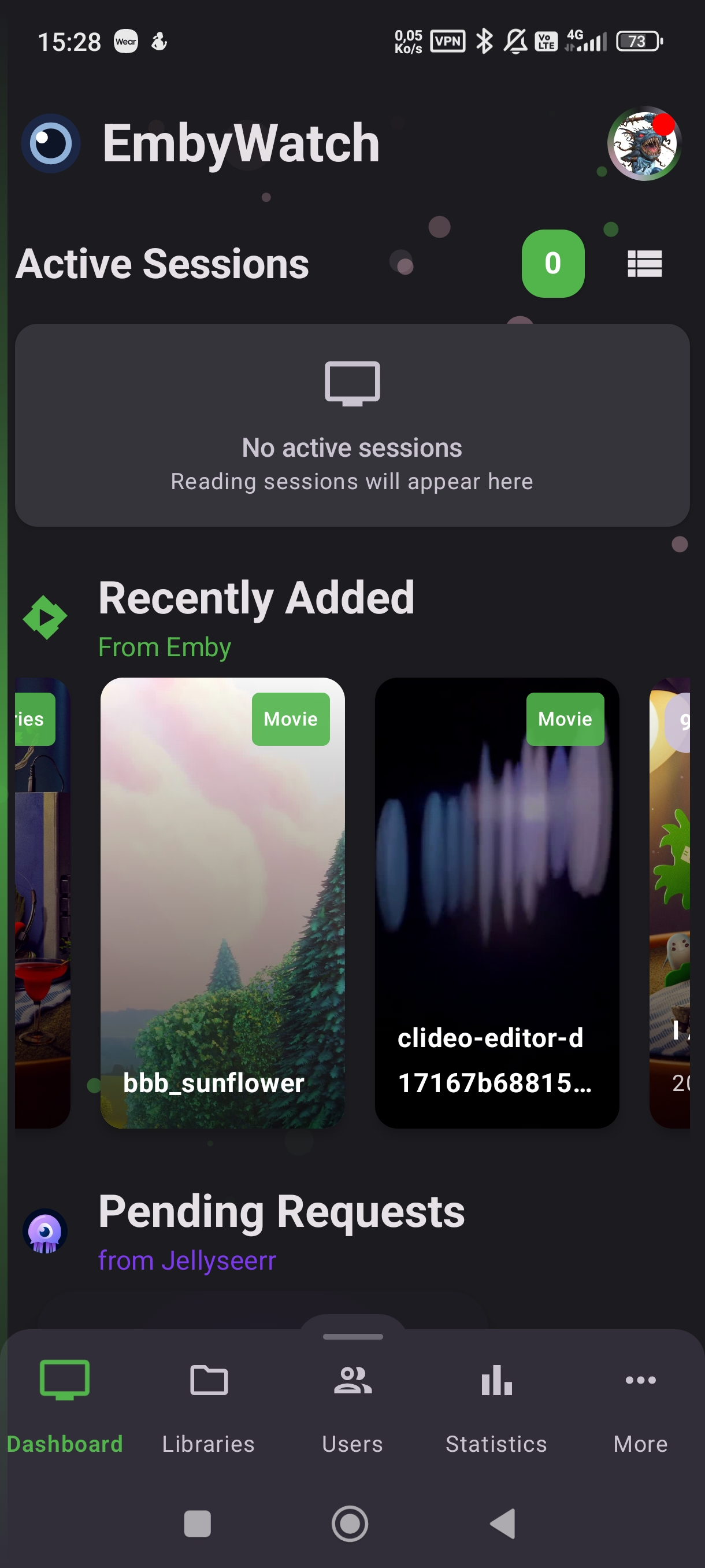Switch sessions to list view
Viewport: 705px width, 1568px height.
(644, 264)
